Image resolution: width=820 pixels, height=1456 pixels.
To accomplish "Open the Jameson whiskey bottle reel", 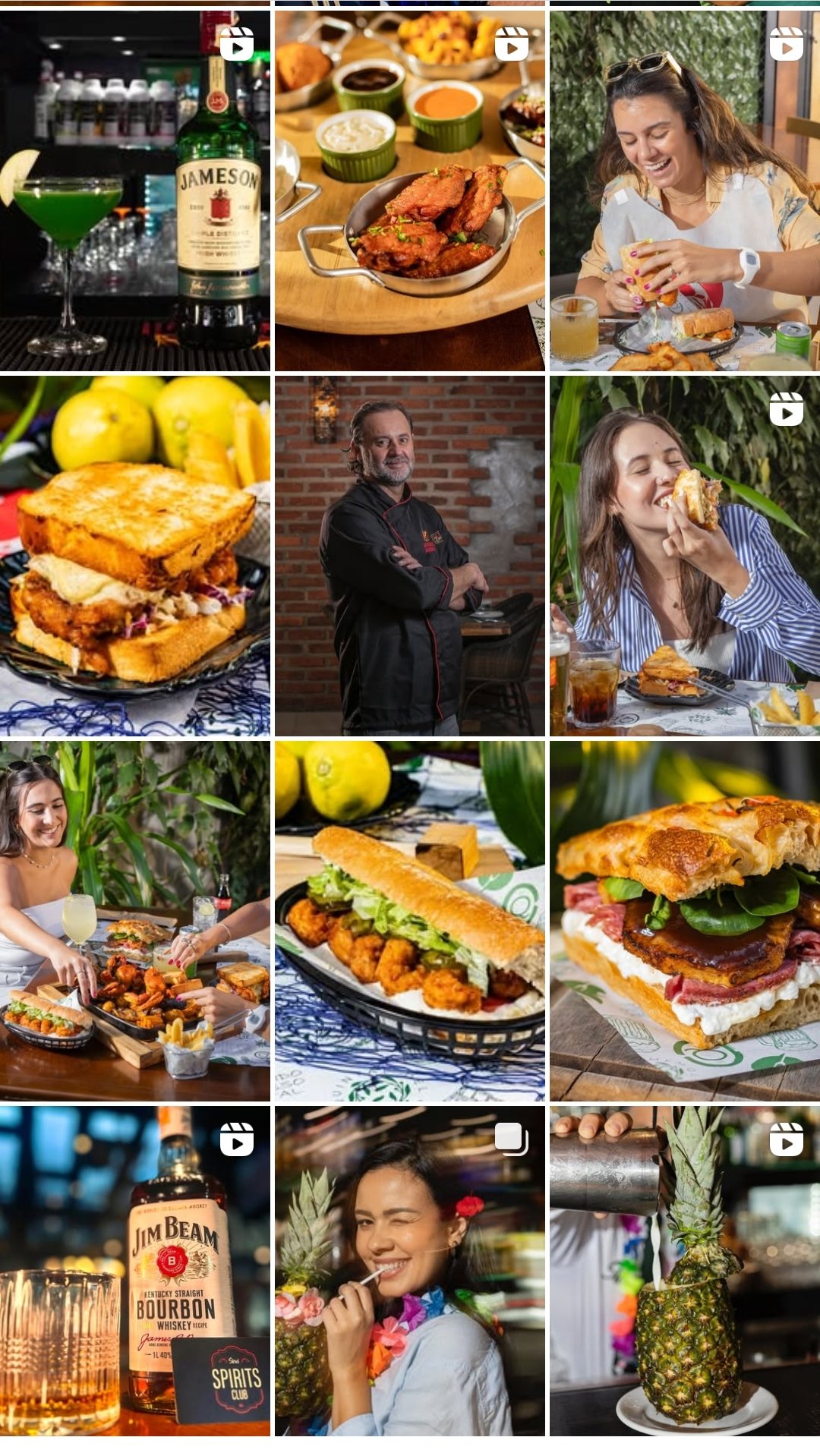I will pyautogui.click(x=135, y=190).
